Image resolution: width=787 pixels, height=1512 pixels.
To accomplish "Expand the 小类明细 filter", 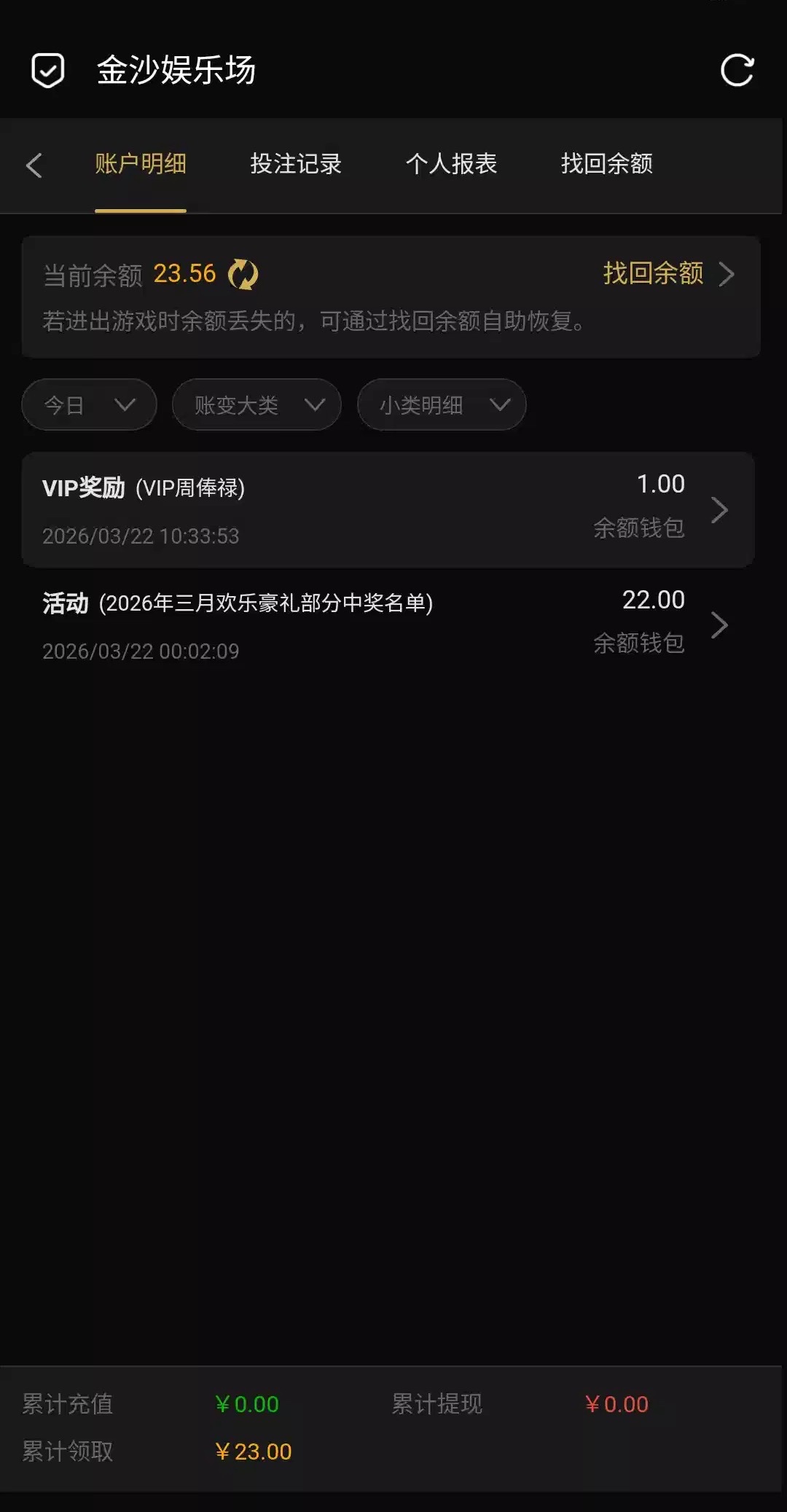I will click(442, 404).
